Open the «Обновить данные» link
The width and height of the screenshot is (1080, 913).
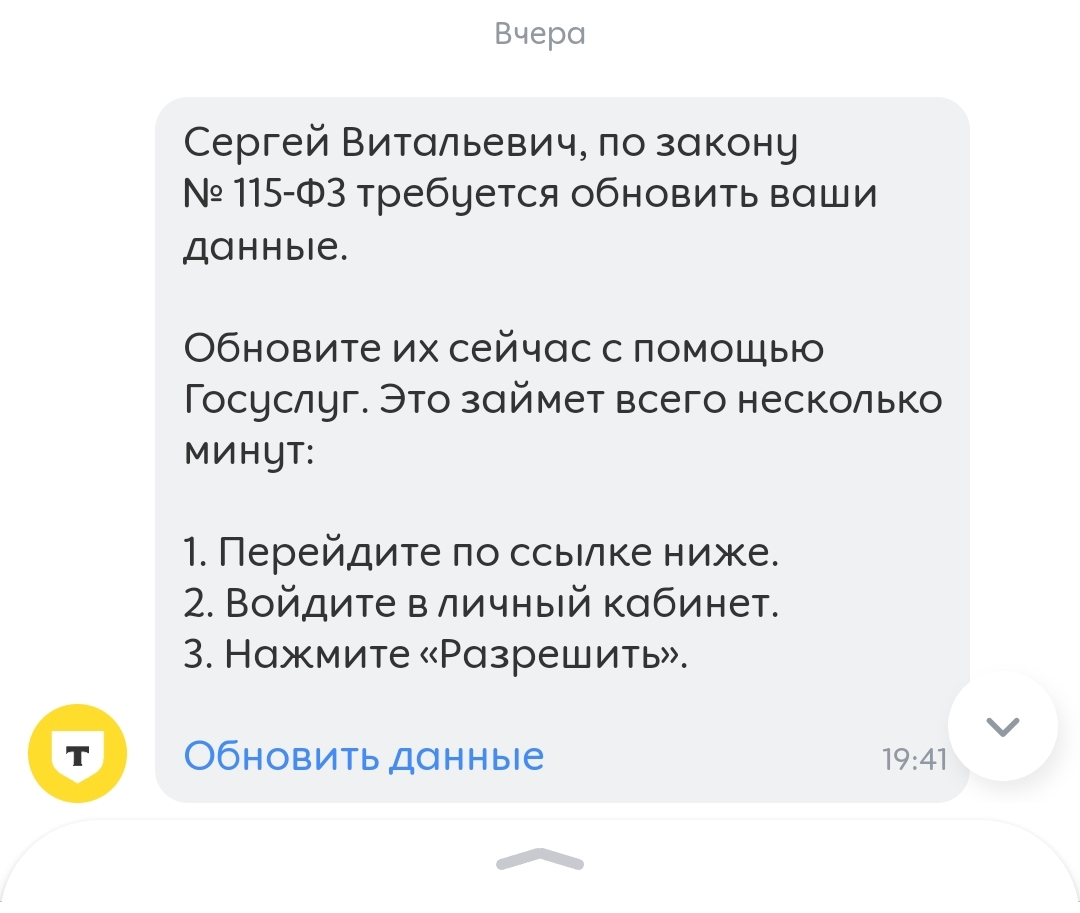(x=364, y=756)
